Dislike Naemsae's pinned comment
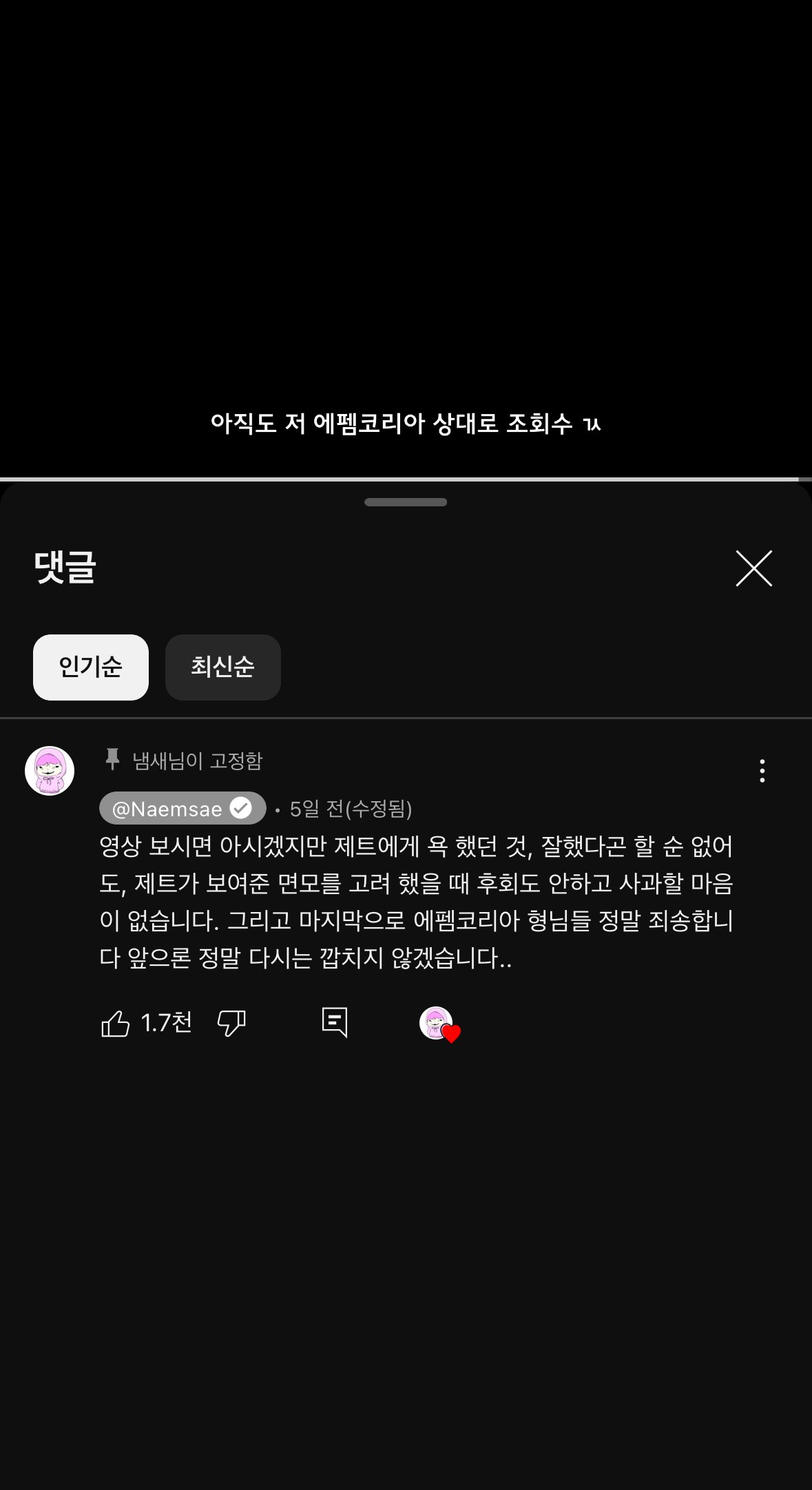This screenshot has width=812, height=1490. [x=231, y=1023]
